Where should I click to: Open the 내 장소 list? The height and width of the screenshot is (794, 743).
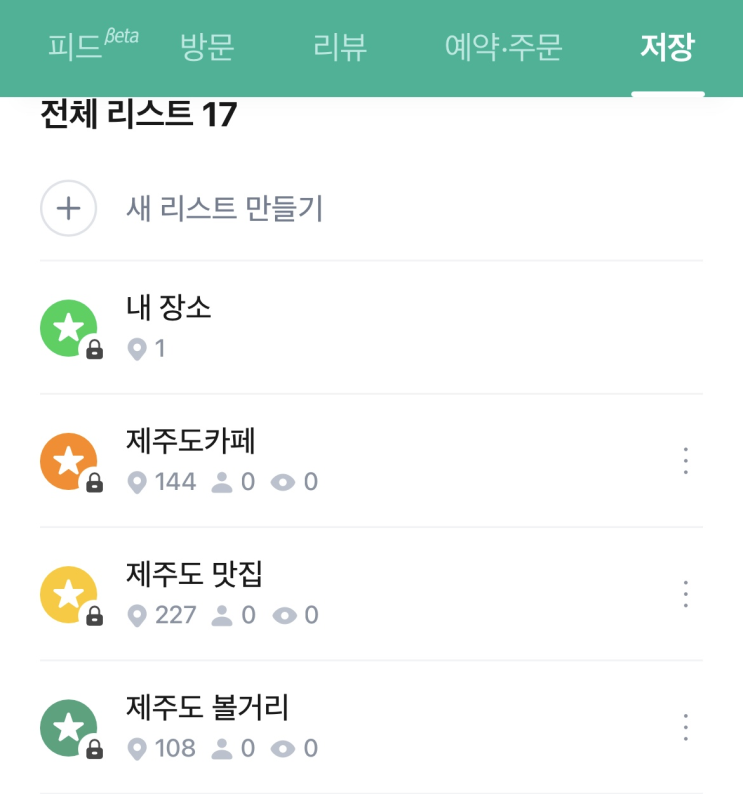coord(371,328)
